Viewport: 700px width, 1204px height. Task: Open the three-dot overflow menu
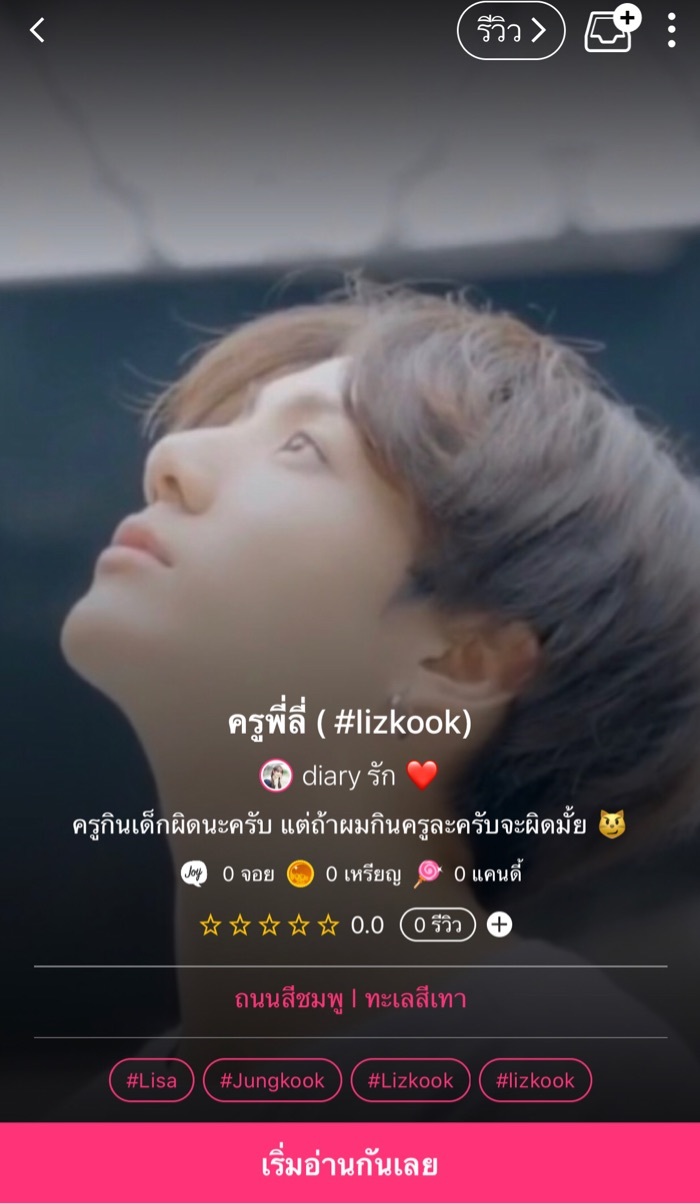(x=671, y=31)
